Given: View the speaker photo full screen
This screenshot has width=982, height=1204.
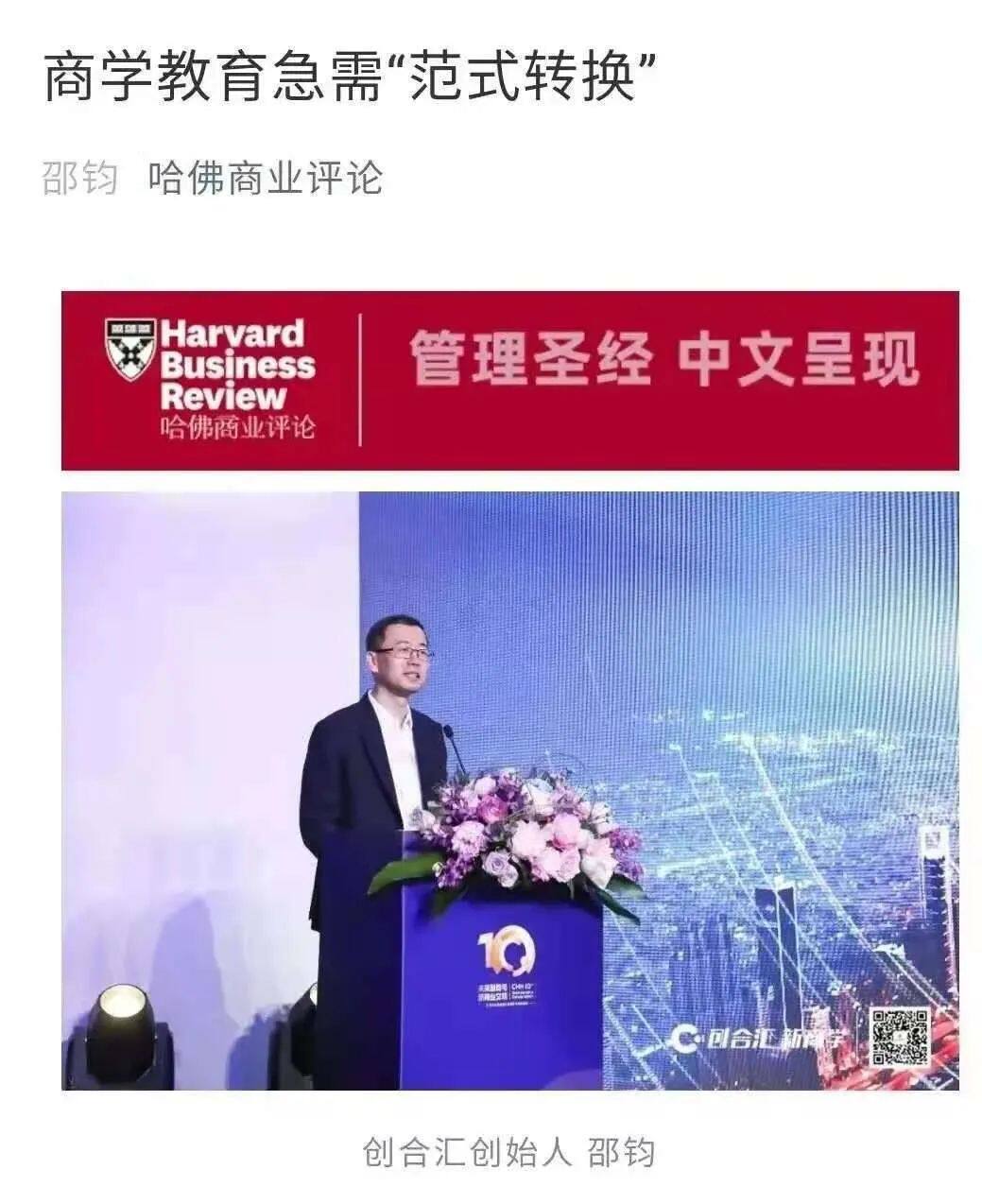Looking at the screenshot, I should 509,790.
